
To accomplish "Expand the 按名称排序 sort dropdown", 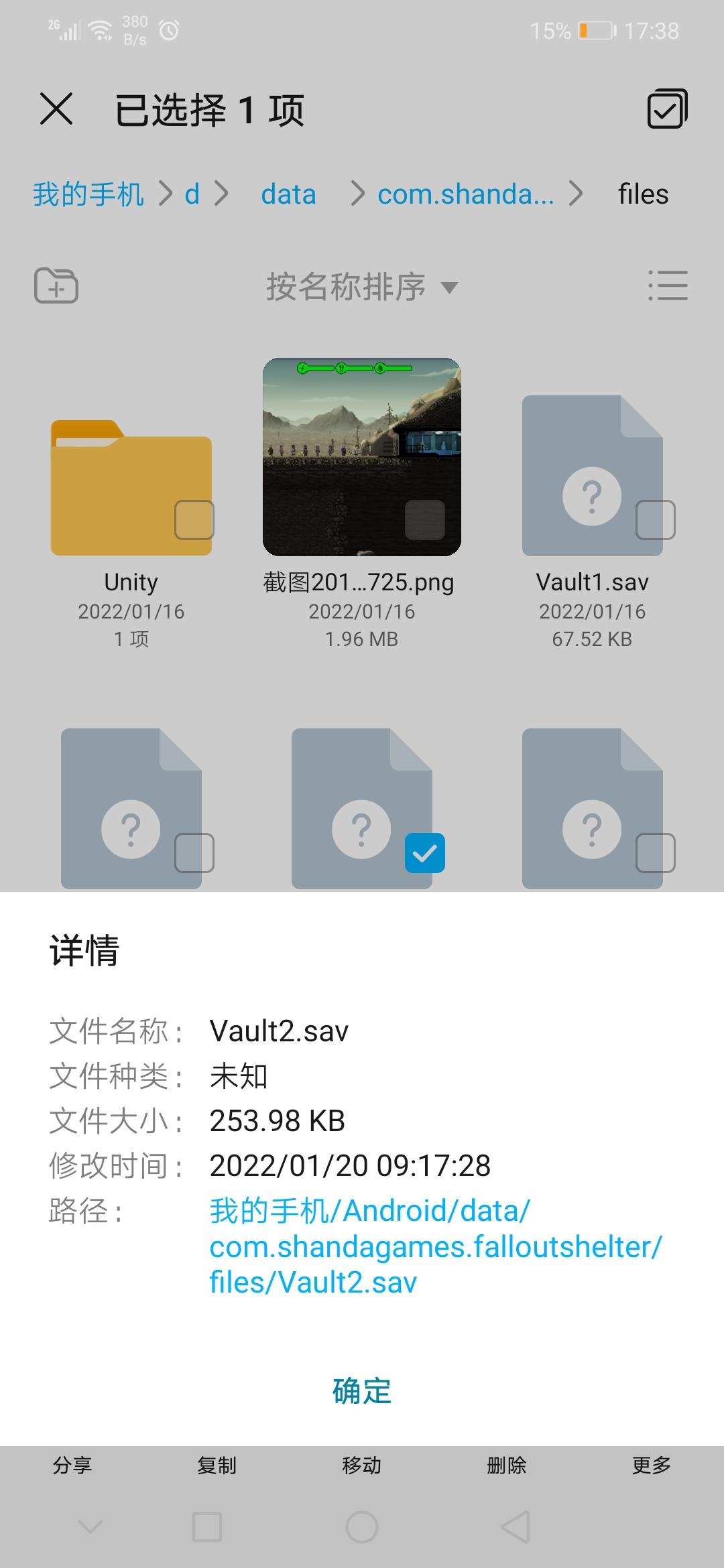I will coord(362,287).
